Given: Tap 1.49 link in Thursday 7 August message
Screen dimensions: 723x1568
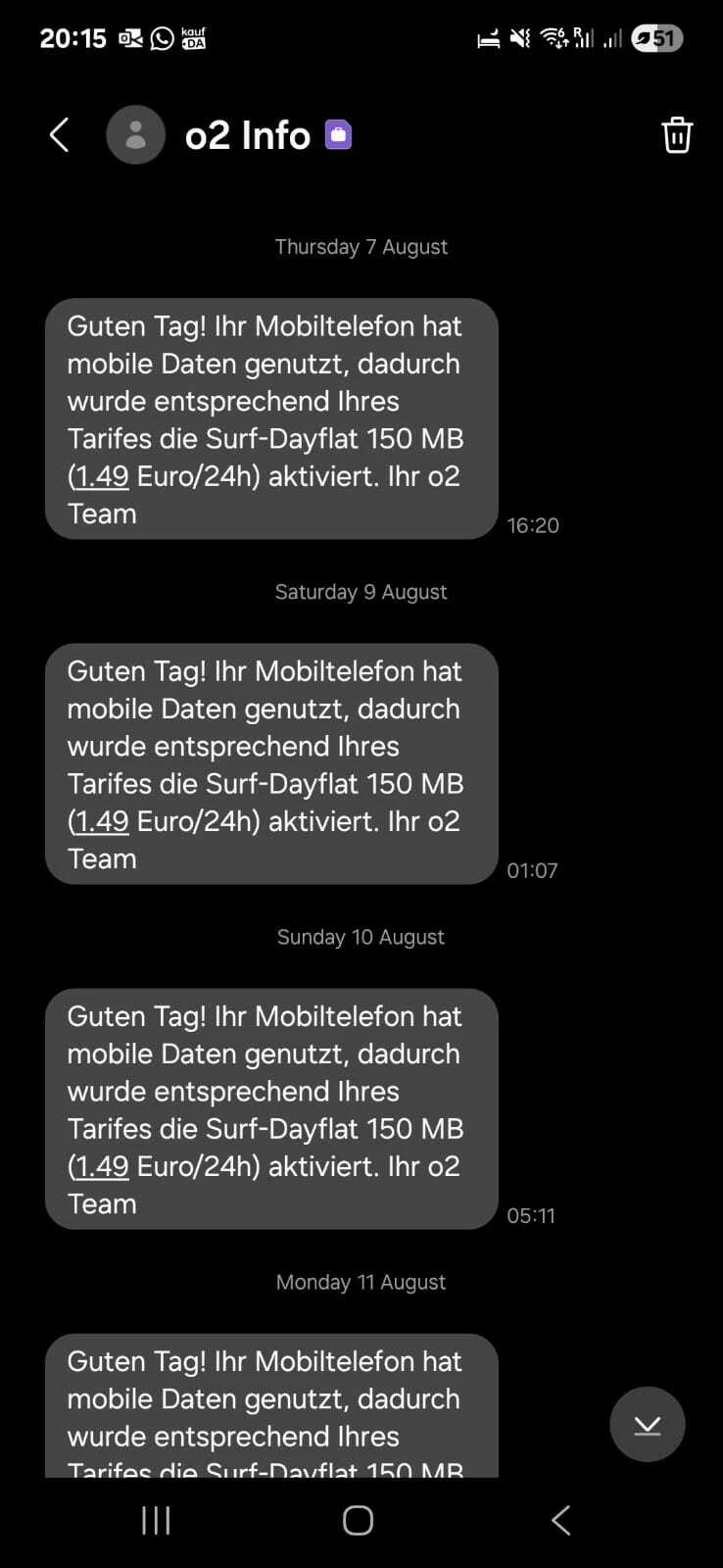Looking at the screenshot, I should (x=102, y=476).
